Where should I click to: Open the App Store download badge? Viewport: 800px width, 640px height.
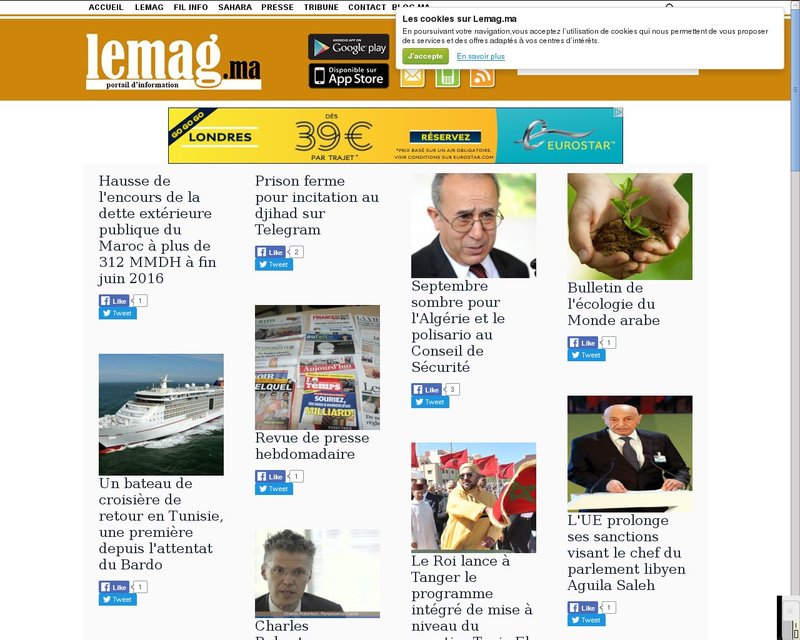(x=348, y=76)
